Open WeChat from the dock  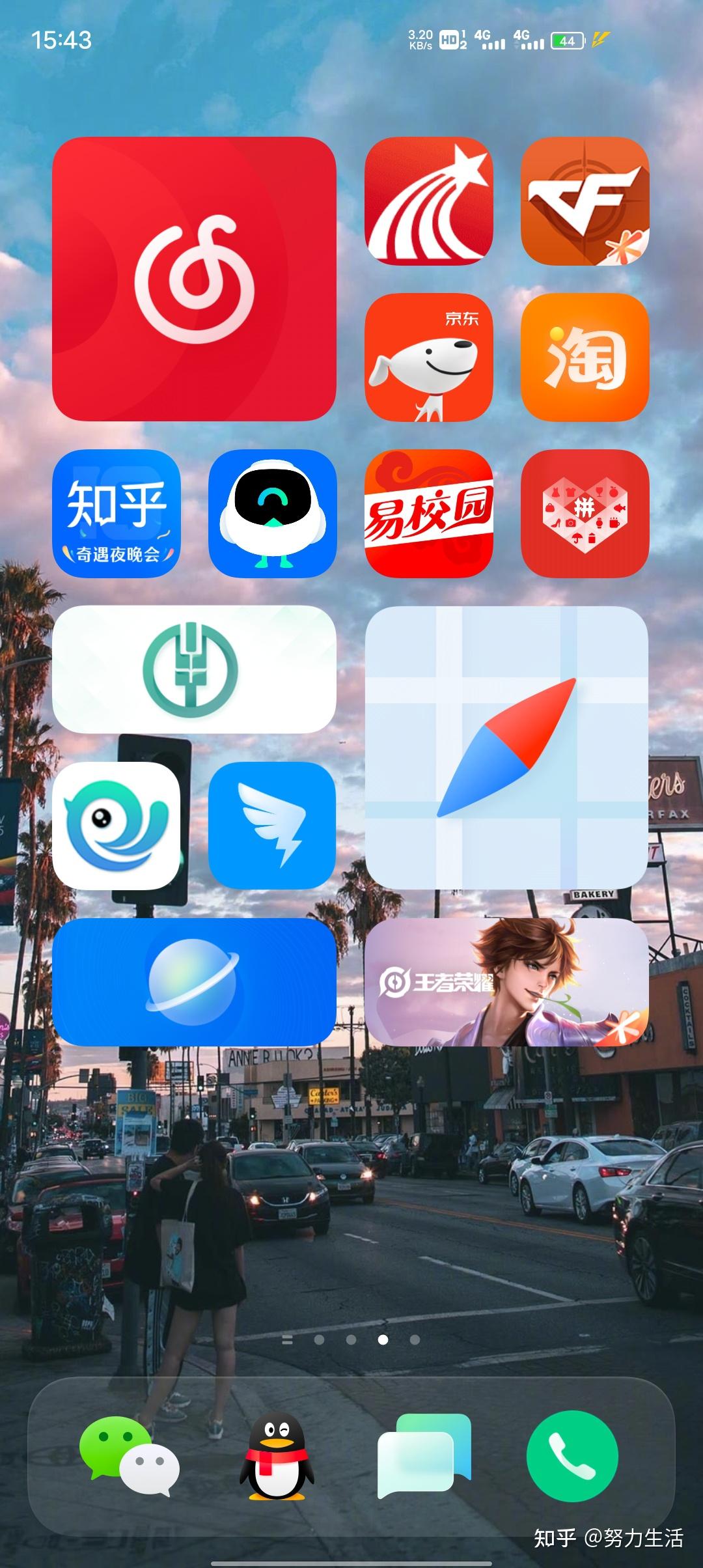coord(129,1456)
